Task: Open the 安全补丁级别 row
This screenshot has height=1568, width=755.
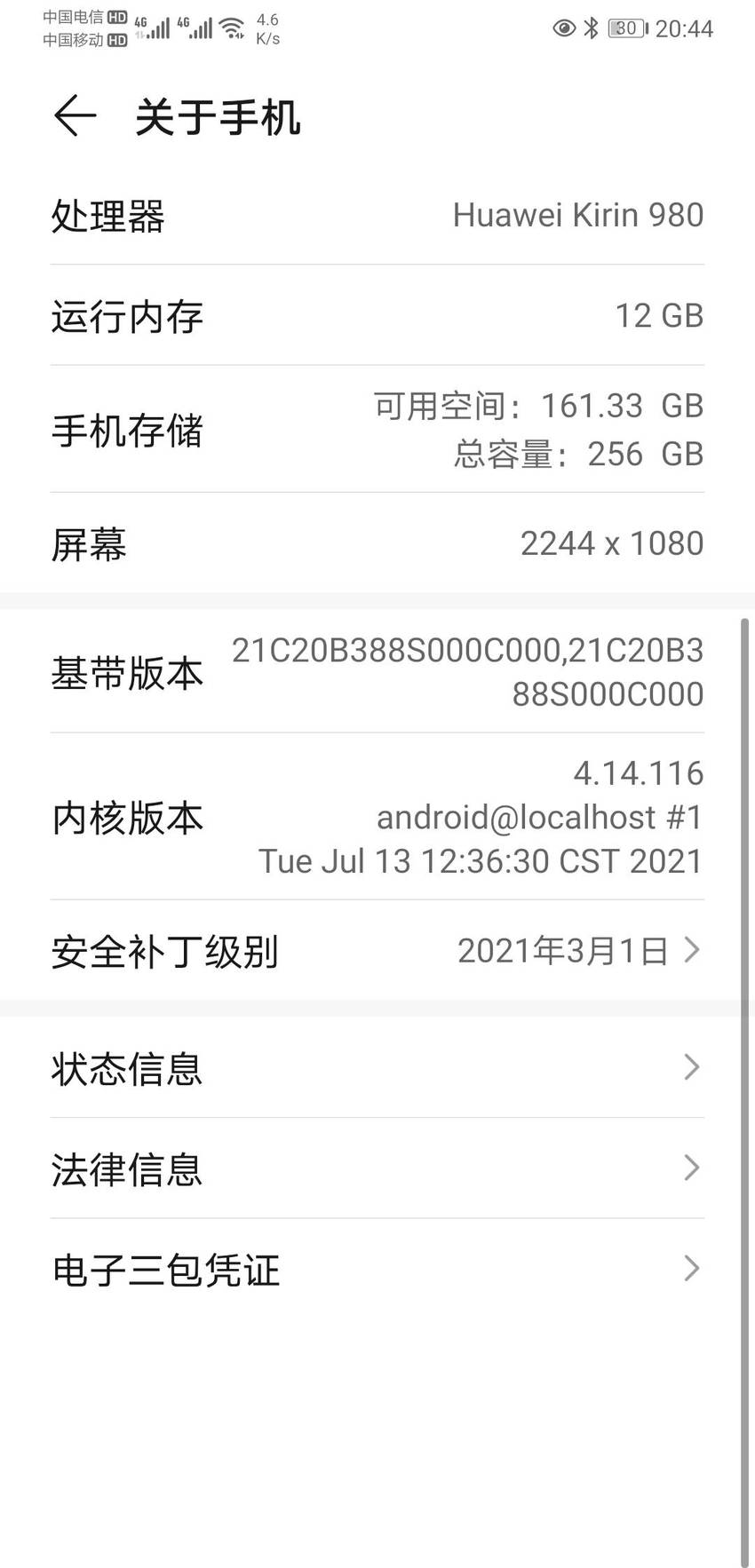Action: 377,951
